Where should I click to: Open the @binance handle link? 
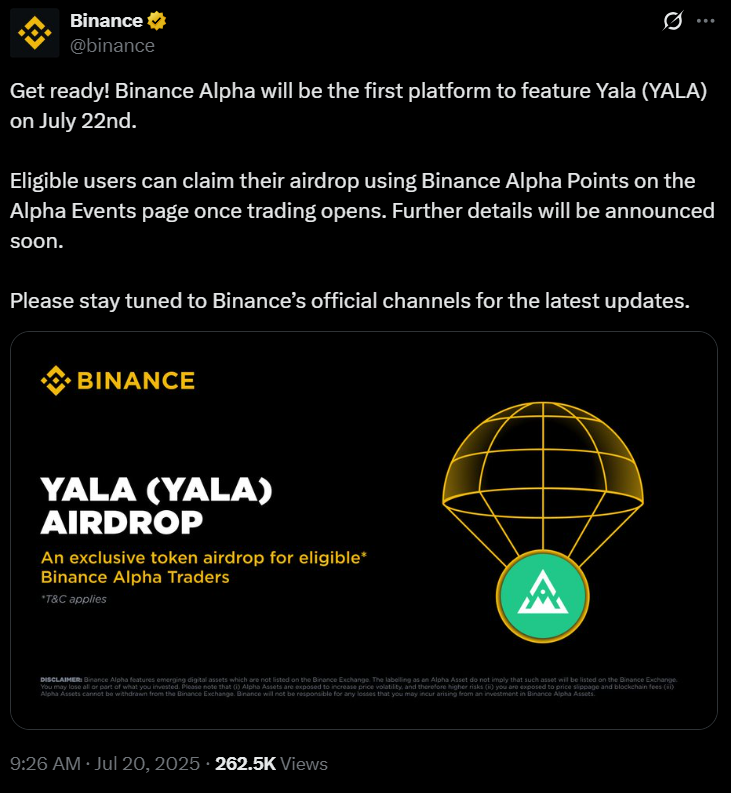[x=112, y=45]
